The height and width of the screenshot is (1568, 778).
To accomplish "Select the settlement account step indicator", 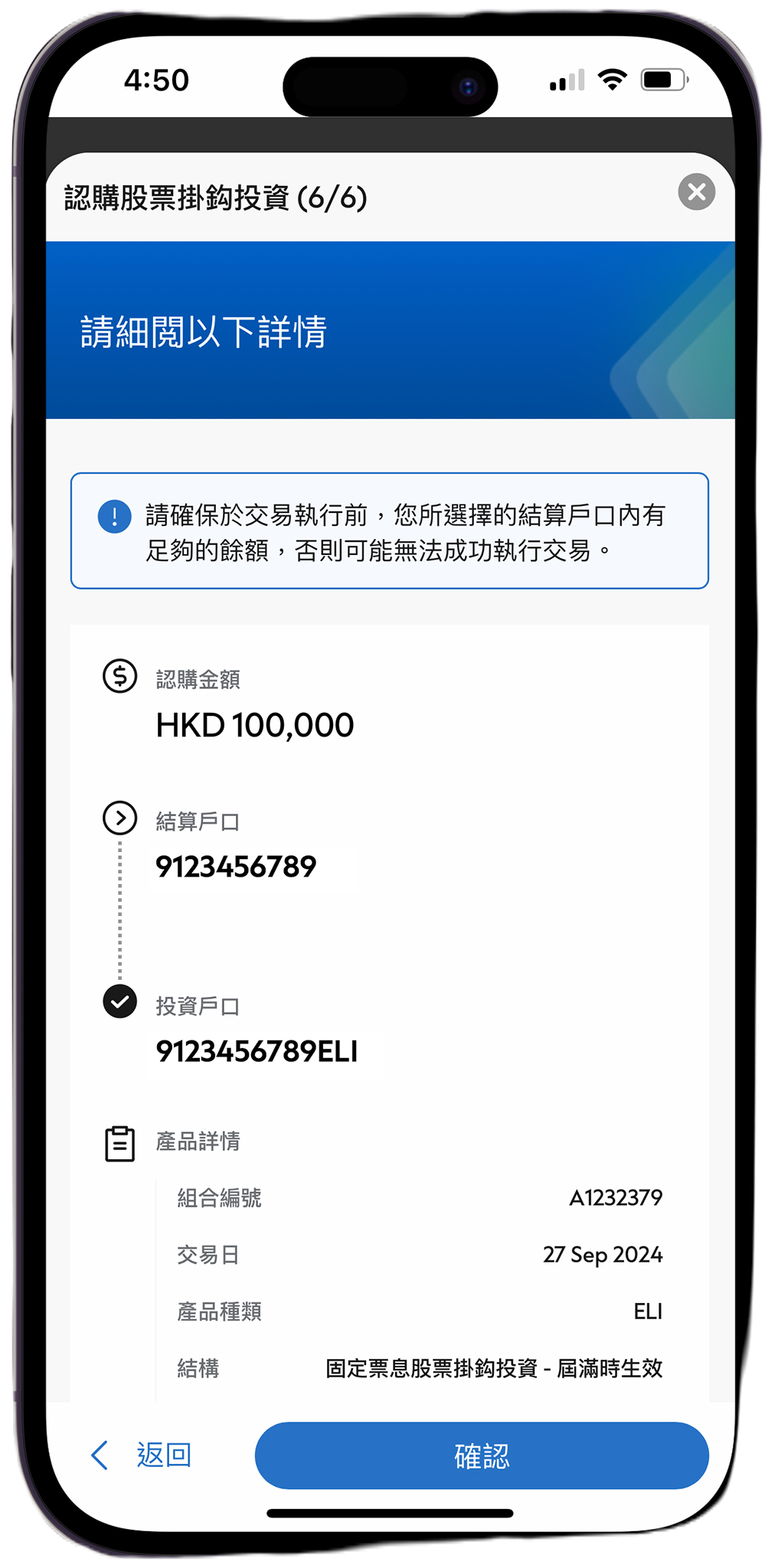I will pyautogui.click(x=119, y=818).
